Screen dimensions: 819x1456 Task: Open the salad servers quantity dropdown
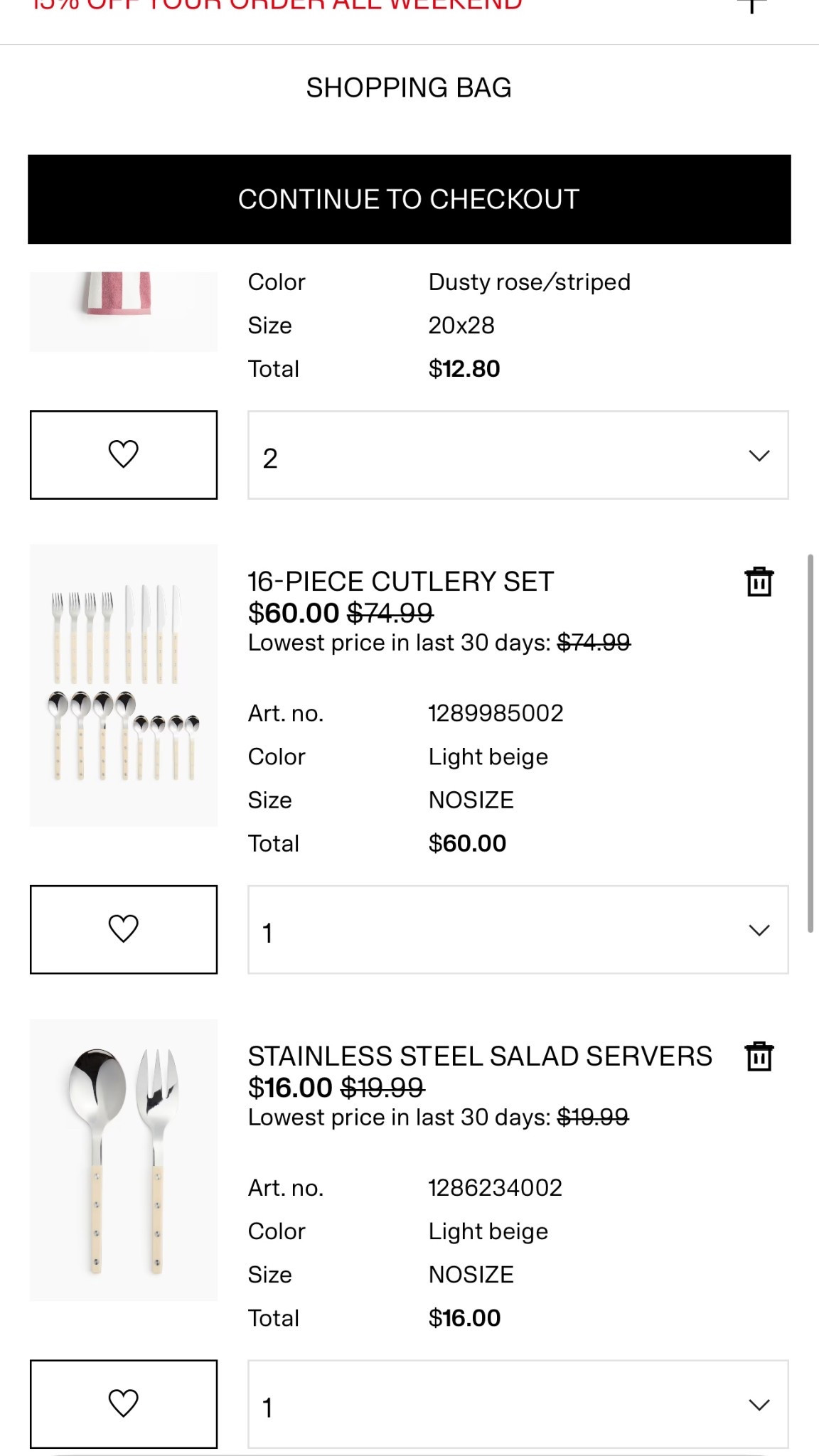coord(518,1403)
